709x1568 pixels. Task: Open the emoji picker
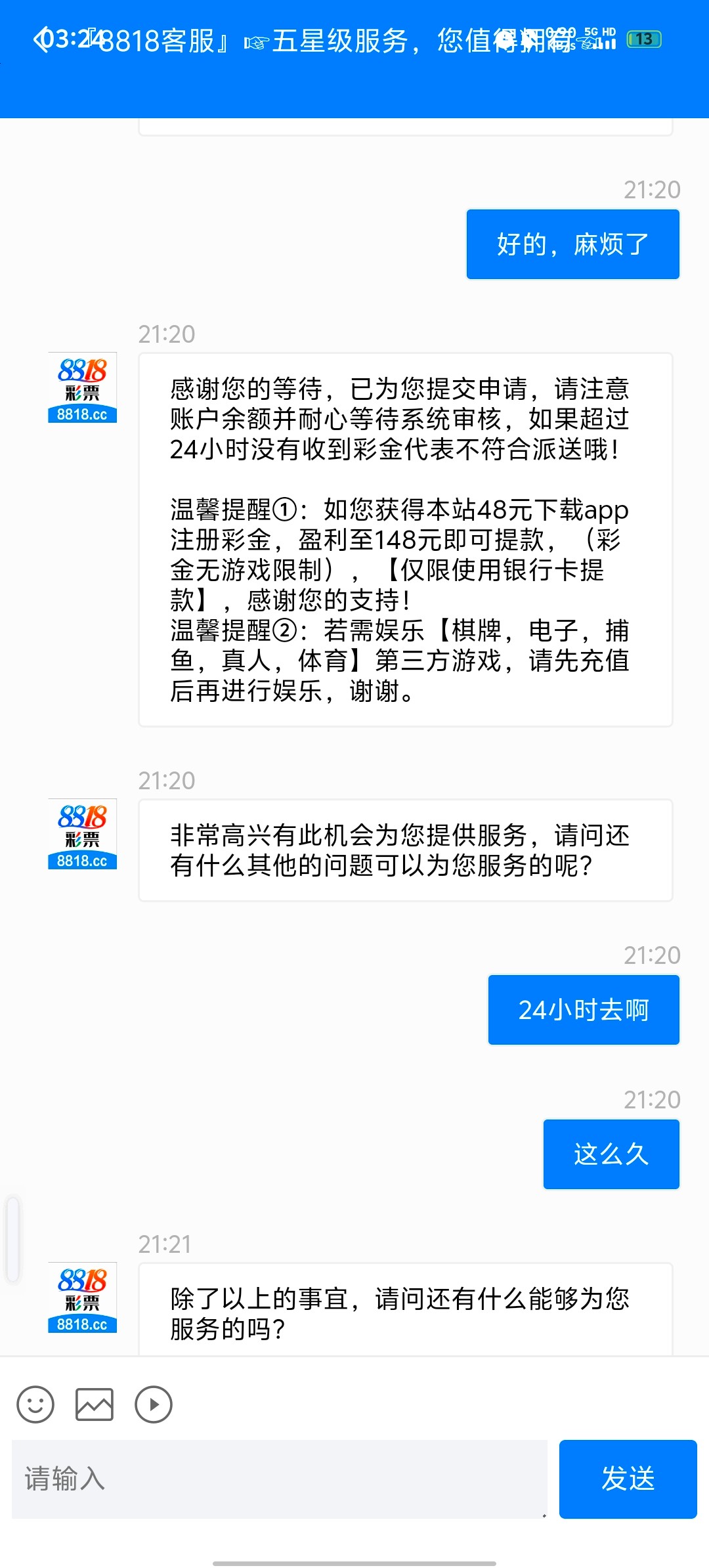coord(36,1405)
